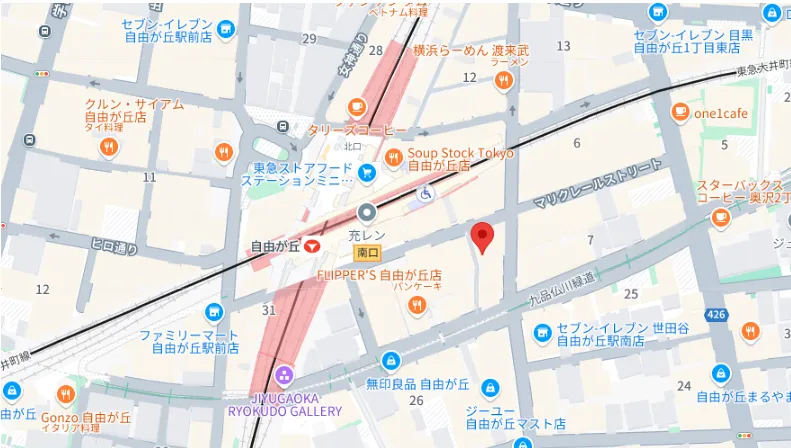Select 横浜らーめん 渡来武 ramen marker

tap(503, 81)
